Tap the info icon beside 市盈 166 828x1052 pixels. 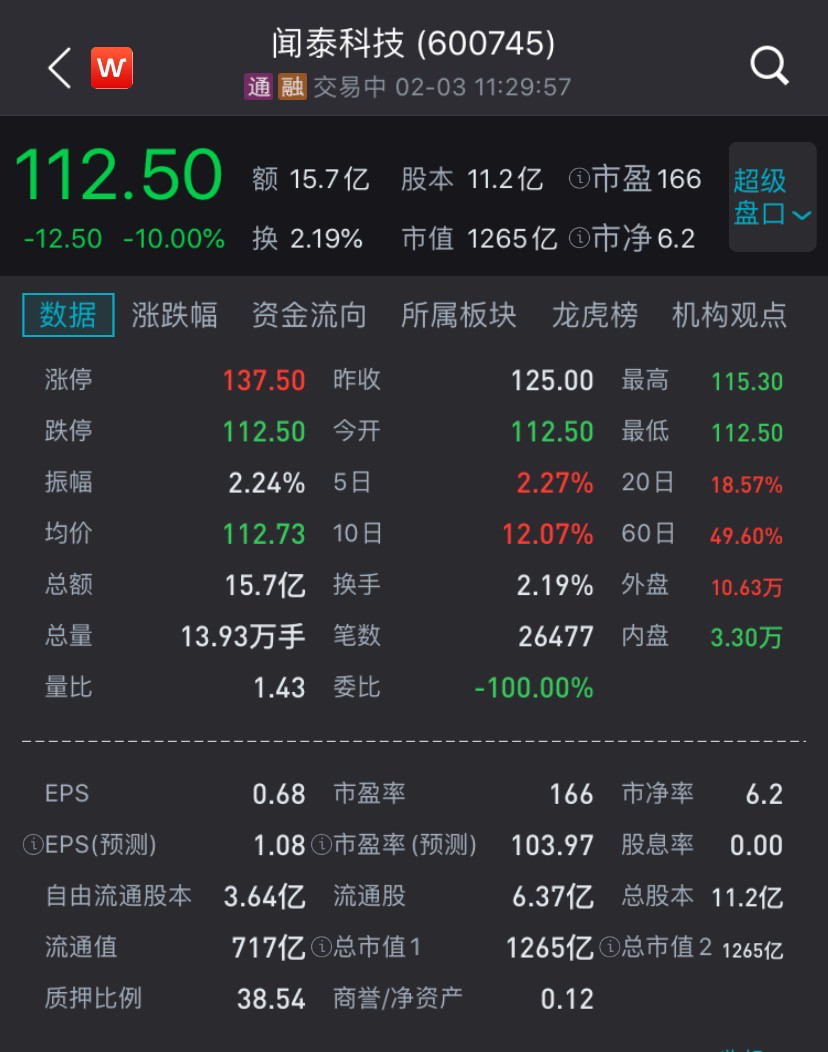coord(578,180)
